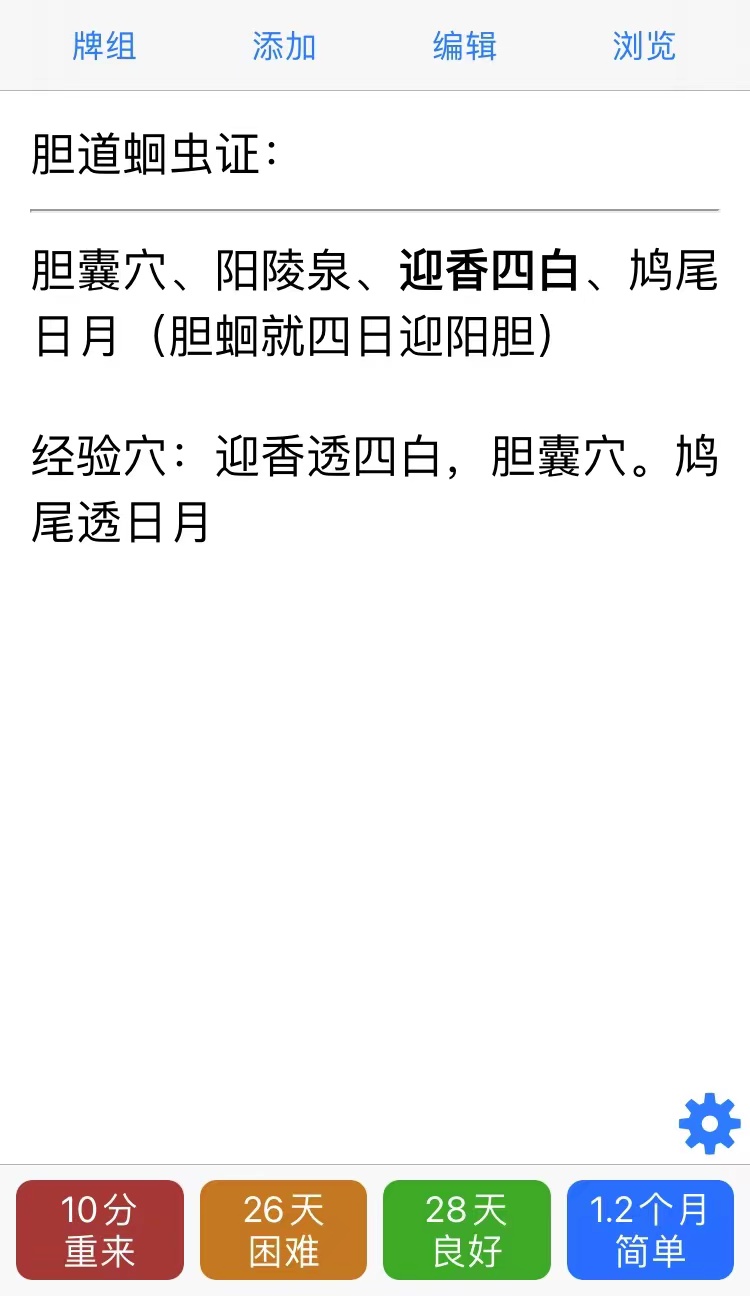Rate card as 简单 (1.2个月)
Screen dimensions: 750x1296
pyautogui.click(x=650, y=1230)
